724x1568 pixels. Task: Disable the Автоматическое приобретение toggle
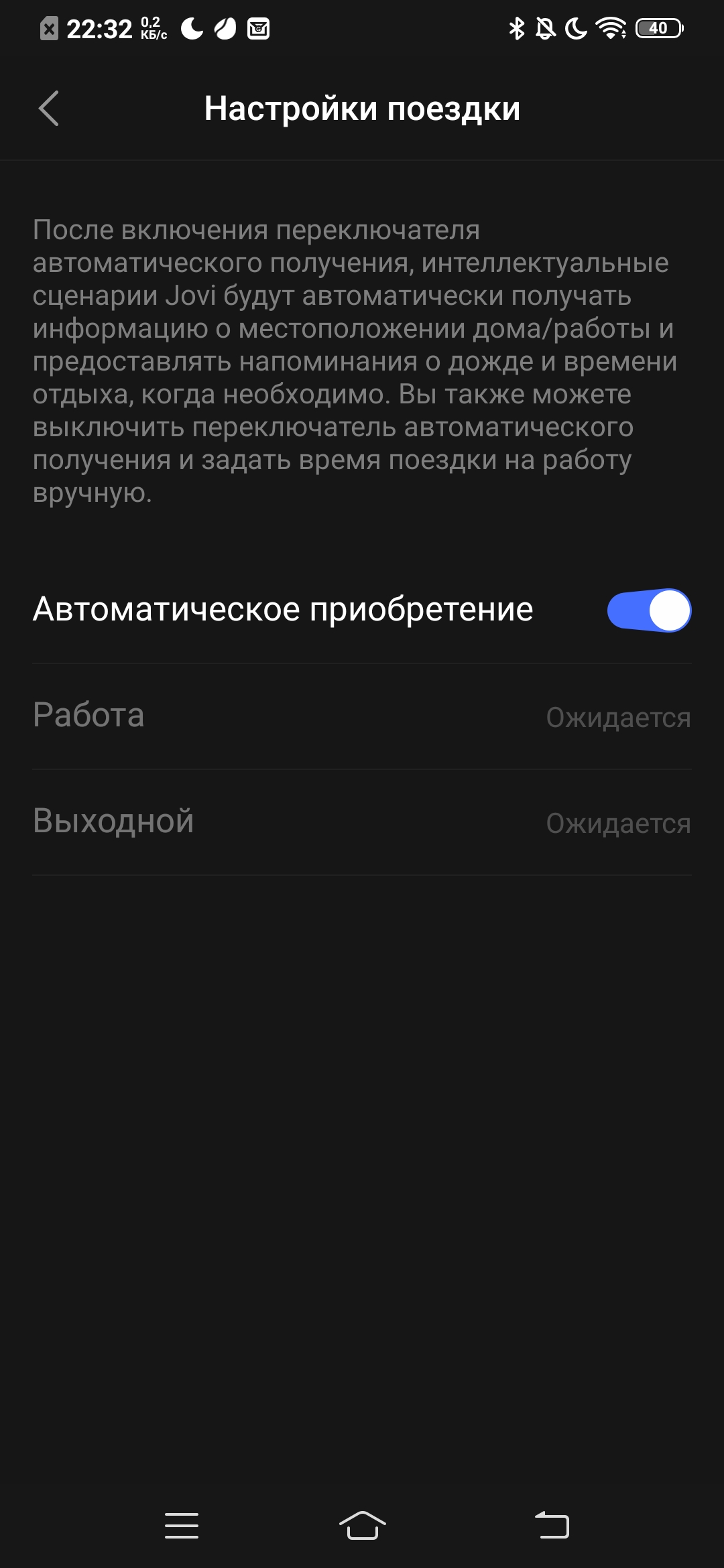click(x=649, y=610)
